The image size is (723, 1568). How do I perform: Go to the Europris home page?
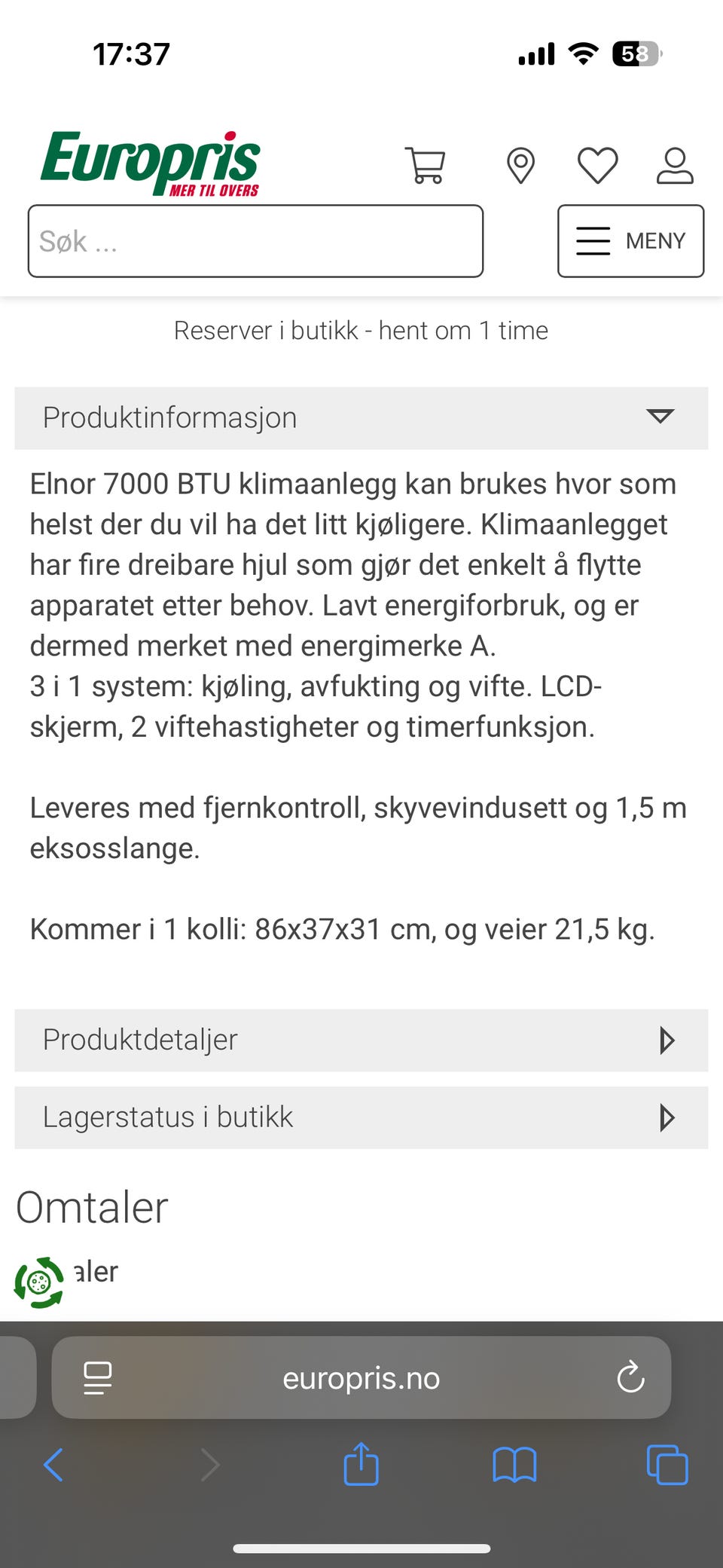coord(151,164)
